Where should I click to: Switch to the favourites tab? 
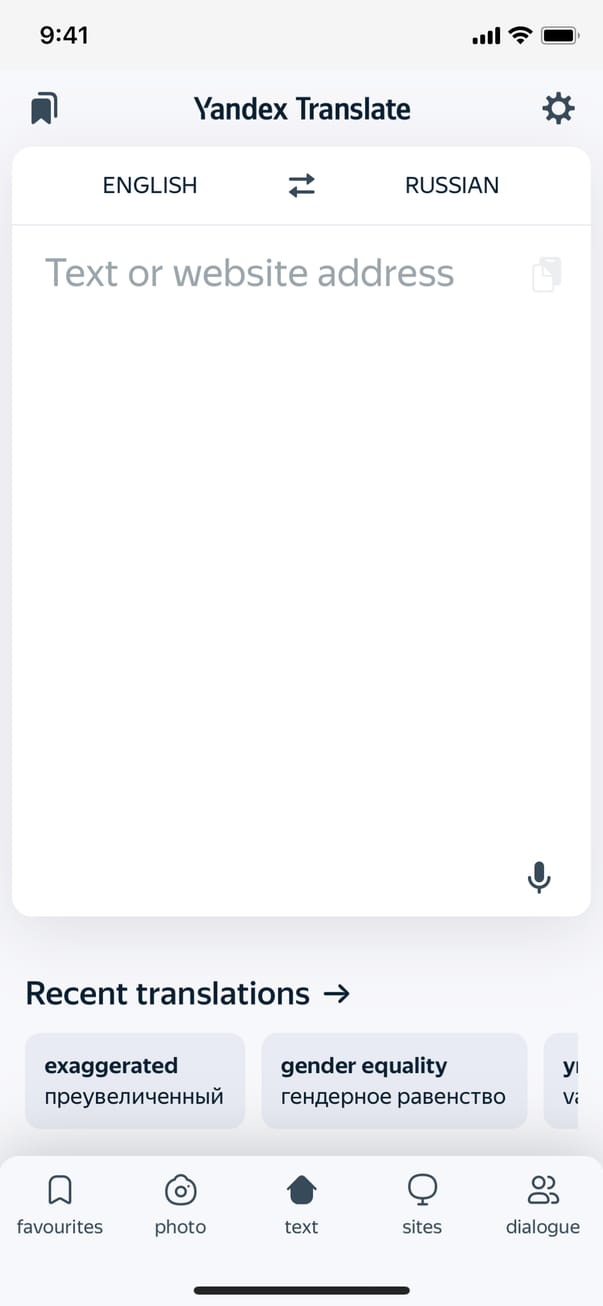pyautogui.click(x=60, y=1206)
